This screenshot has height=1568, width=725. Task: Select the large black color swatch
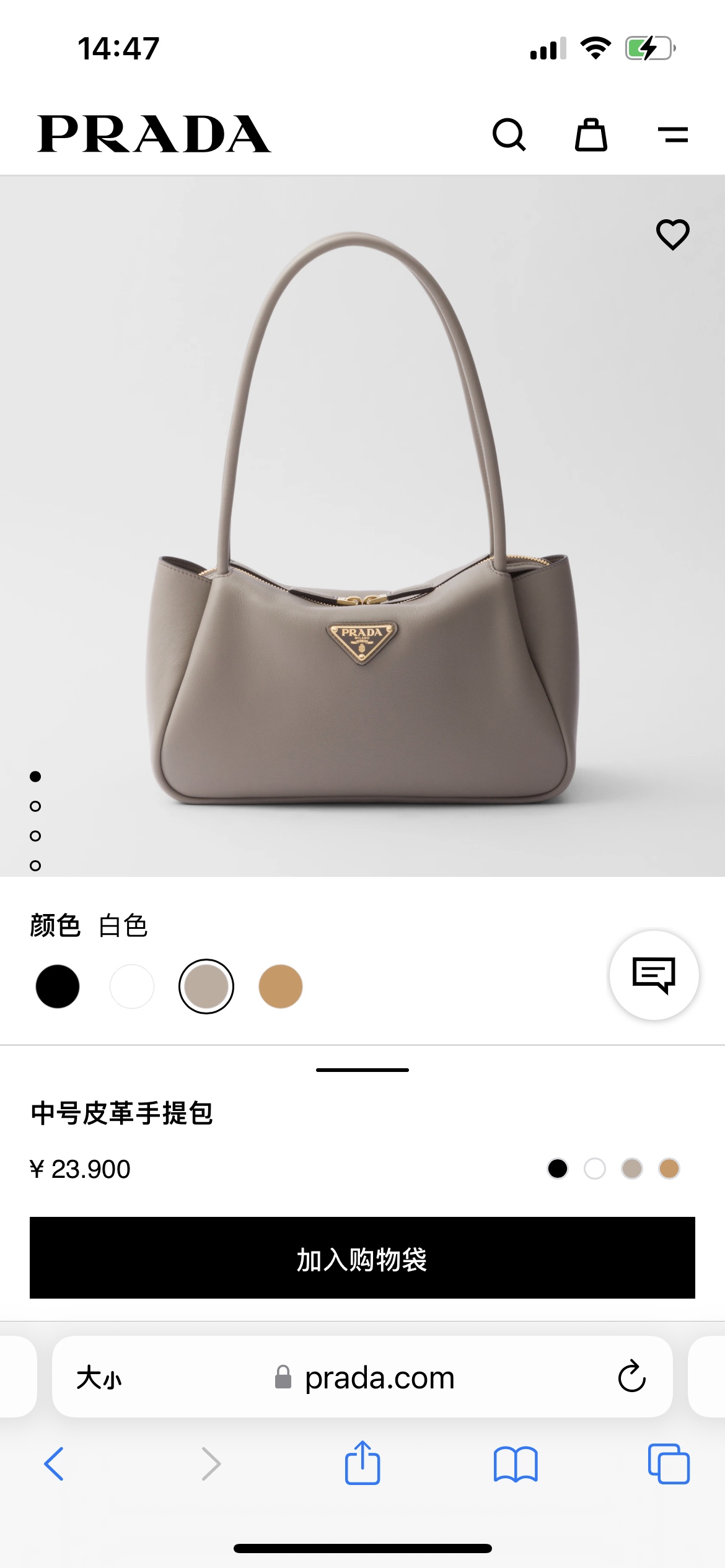(x=58, y=986)
